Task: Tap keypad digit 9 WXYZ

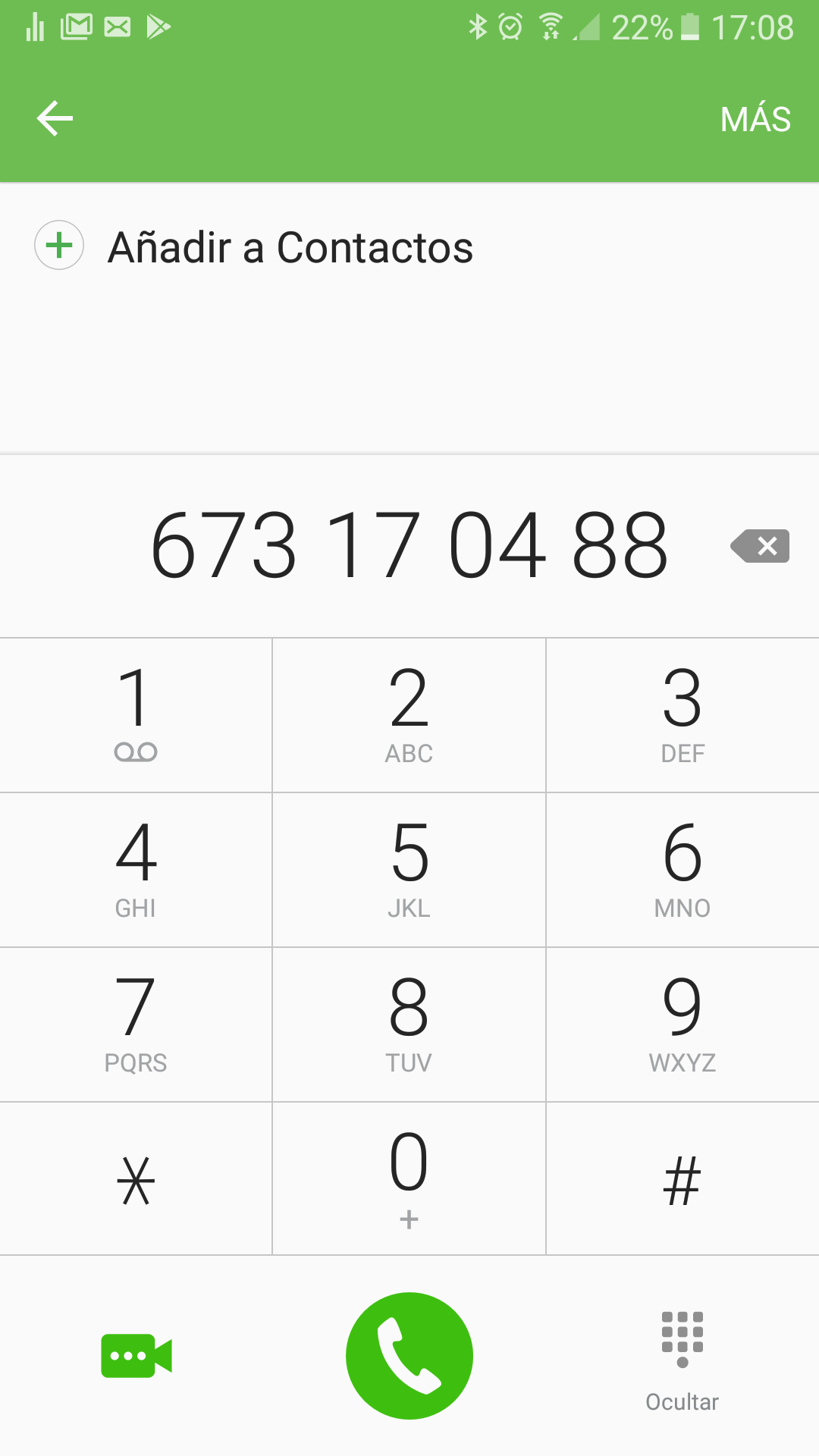Action: [x=682, y=1024]
